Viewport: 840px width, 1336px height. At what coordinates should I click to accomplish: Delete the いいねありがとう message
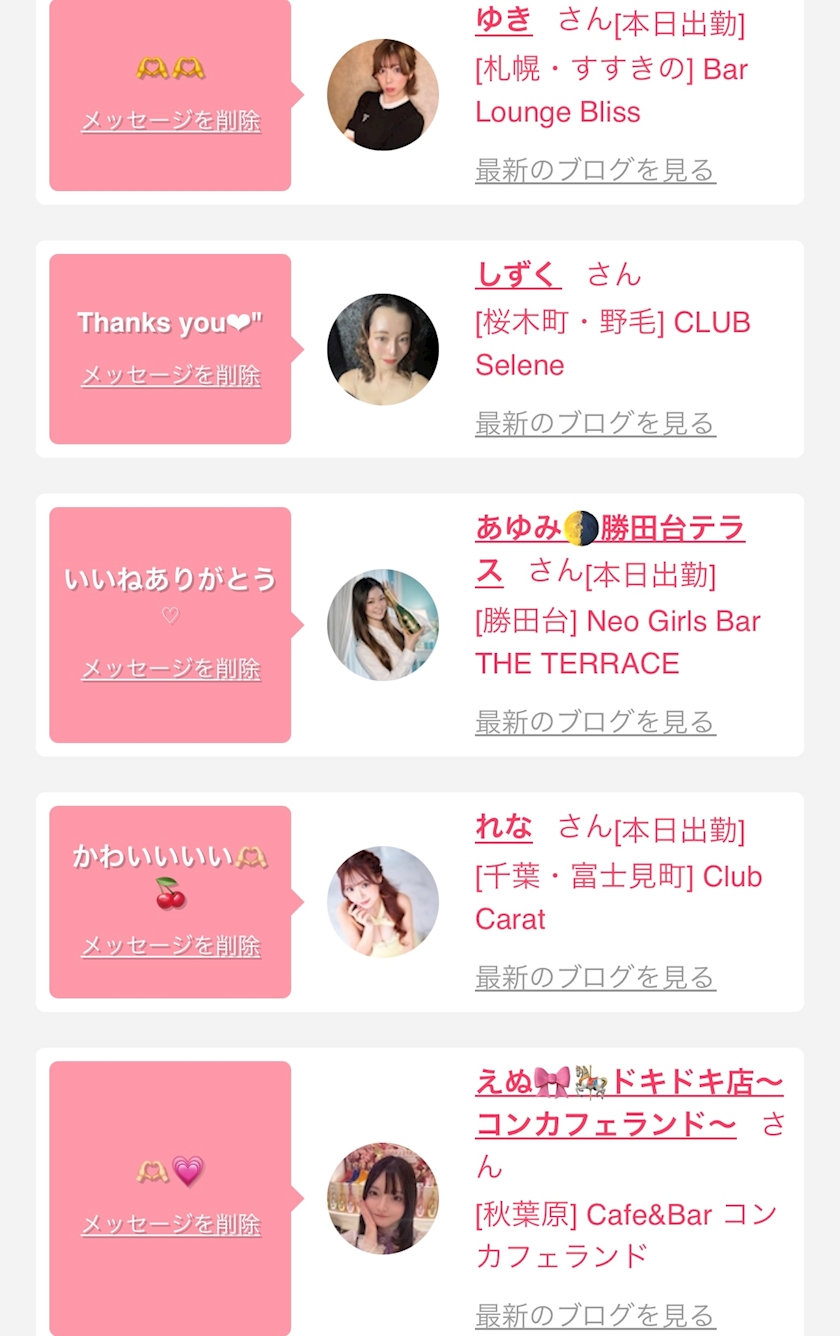(x=170, y=668)
